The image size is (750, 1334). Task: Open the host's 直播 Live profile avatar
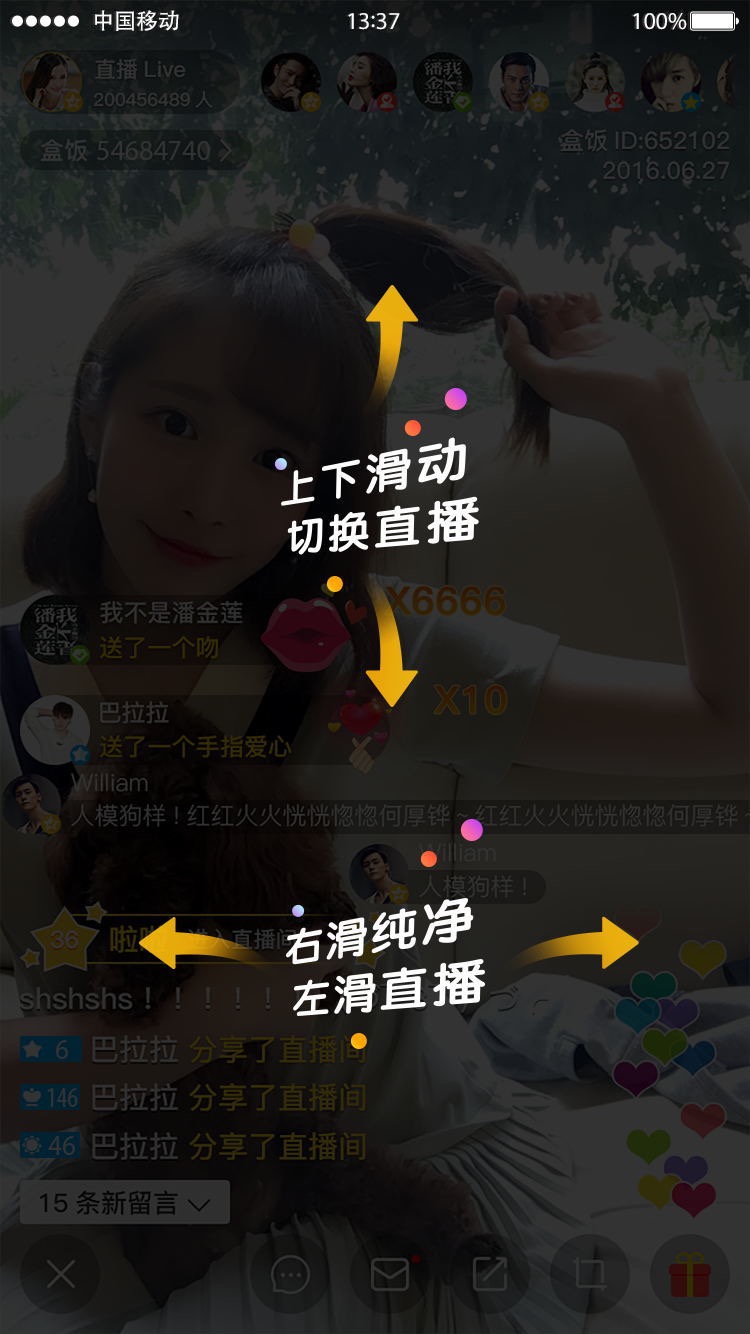(x=51, y=82)
